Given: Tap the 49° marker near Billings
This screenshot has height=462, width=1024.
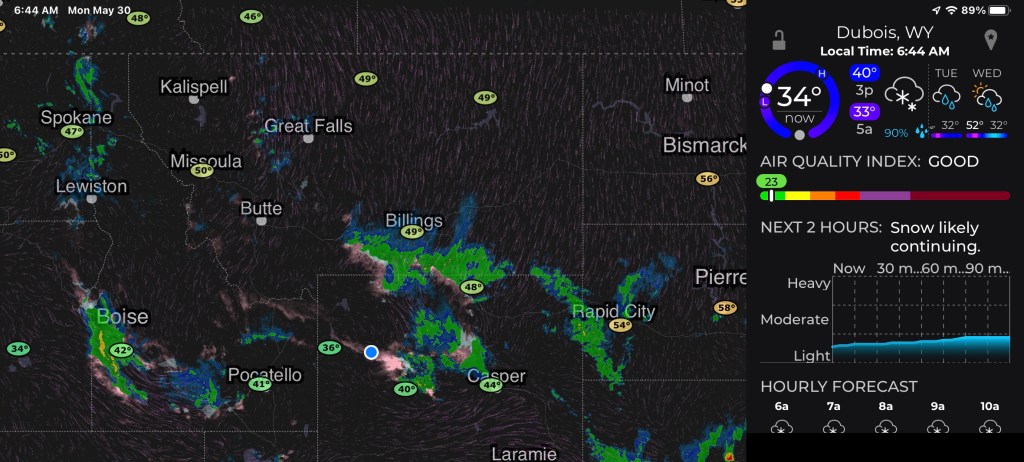Looking at the screenshot, I should pyautogui.click(x=411, y=232).
